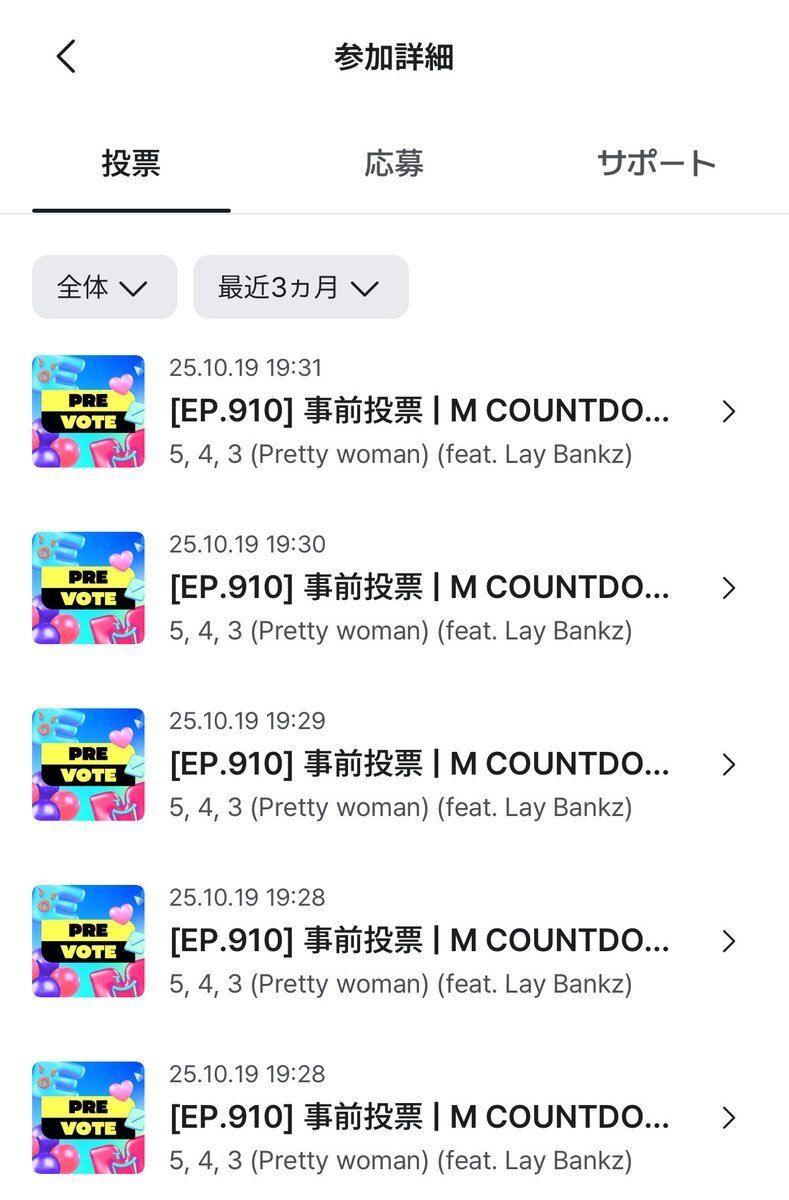Open the vote entry from 25.10.19 19:31
Screen dimensions: 789x1200
[x=420, y=411]
